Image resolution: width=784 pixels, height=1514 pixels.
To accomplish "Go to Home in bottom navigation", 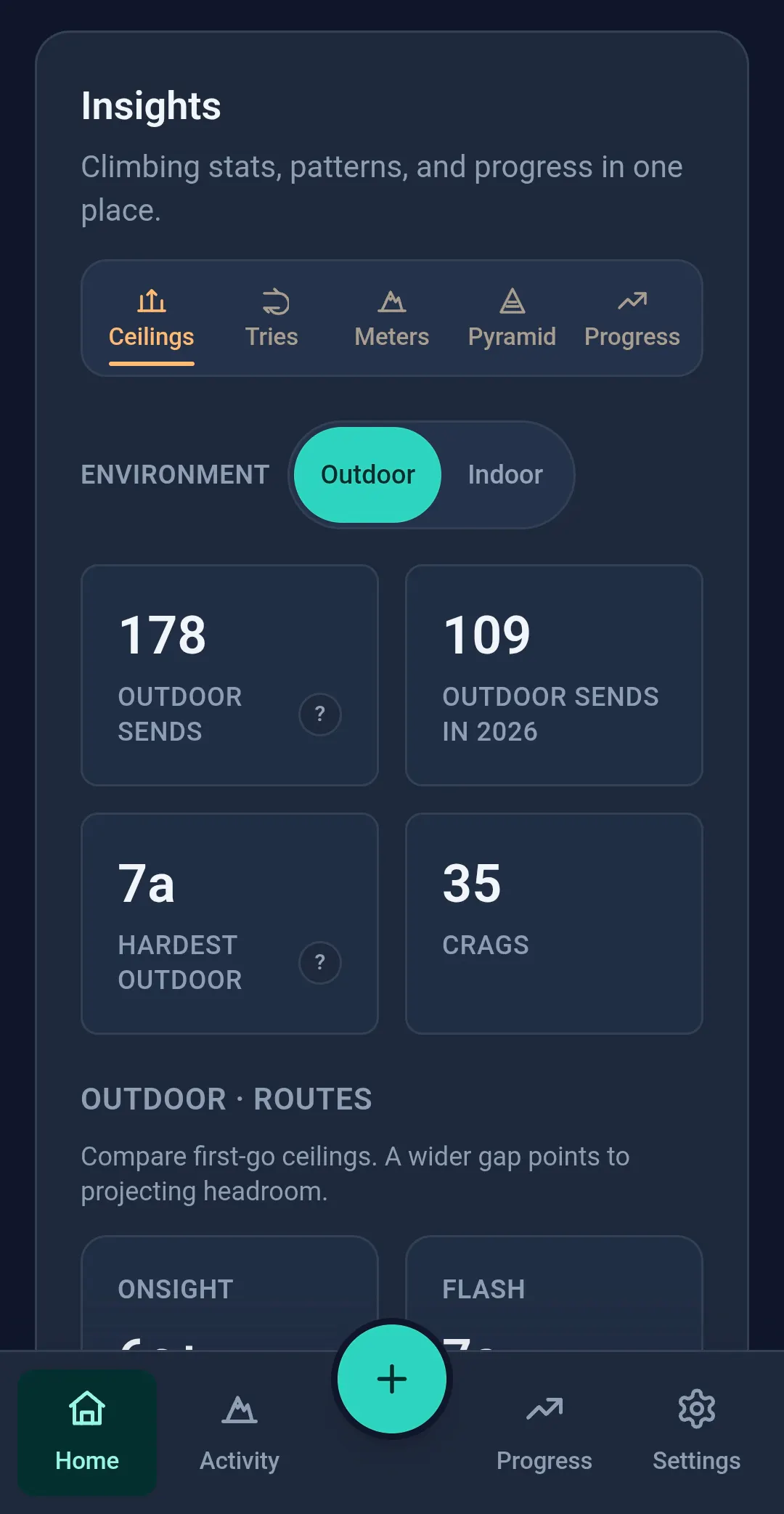I will pos(87,1432).
